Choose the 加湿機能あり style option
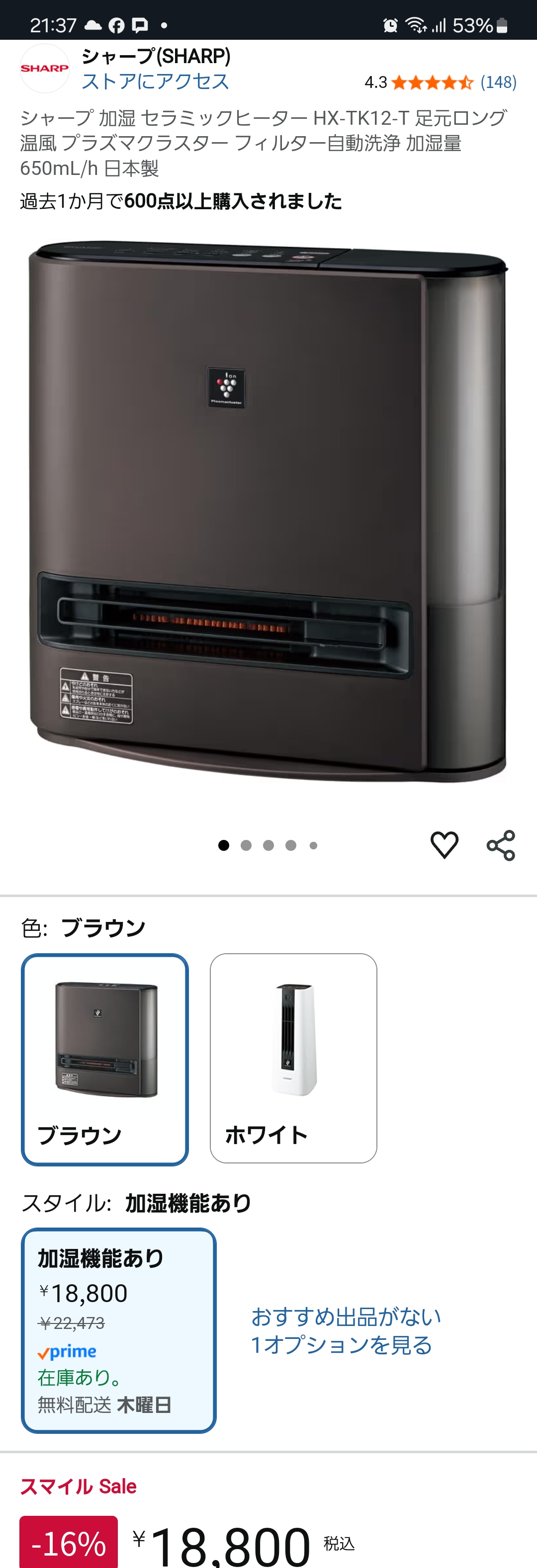537x1568 pixels. coord(119,1330)
